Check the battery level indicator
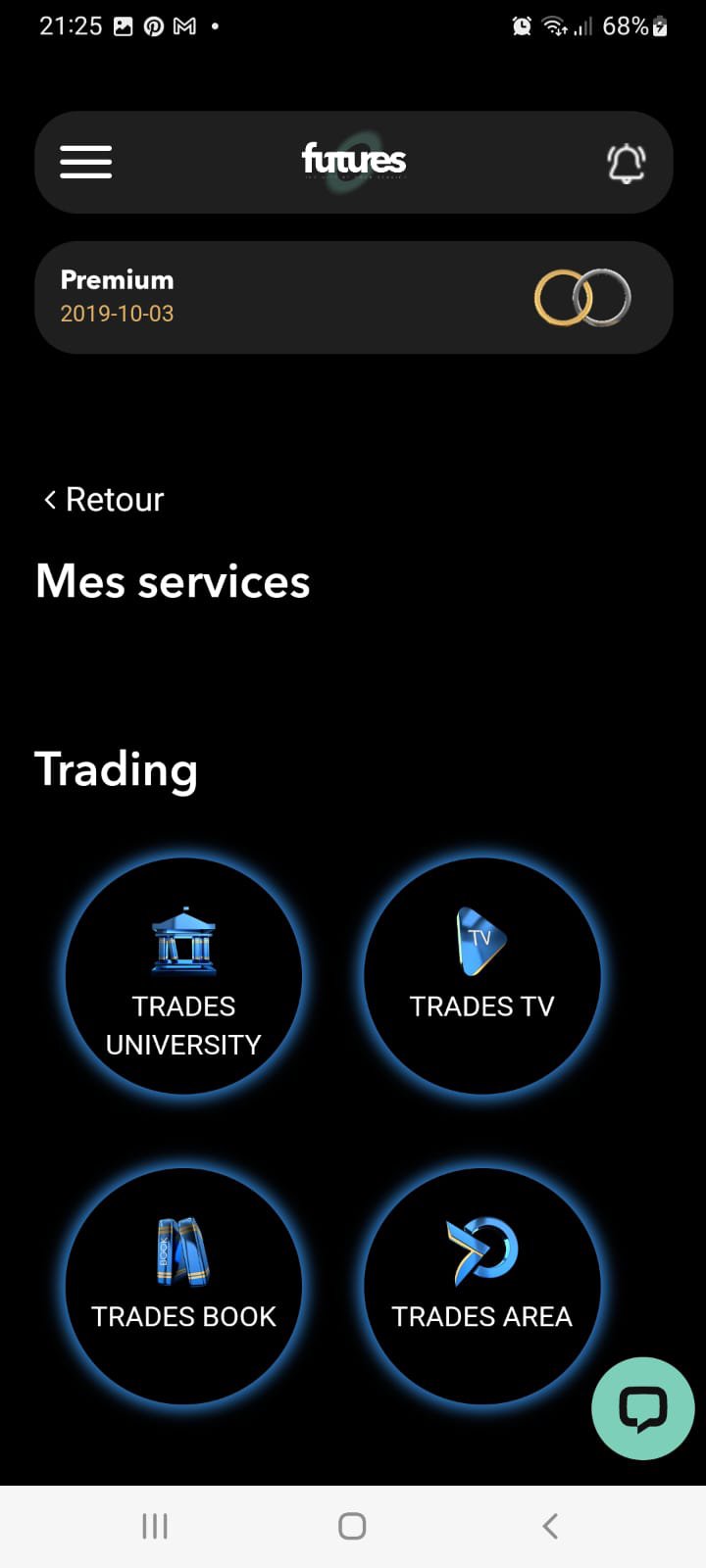The height and width of the screenshot is (1568, 706). point(632,25)
